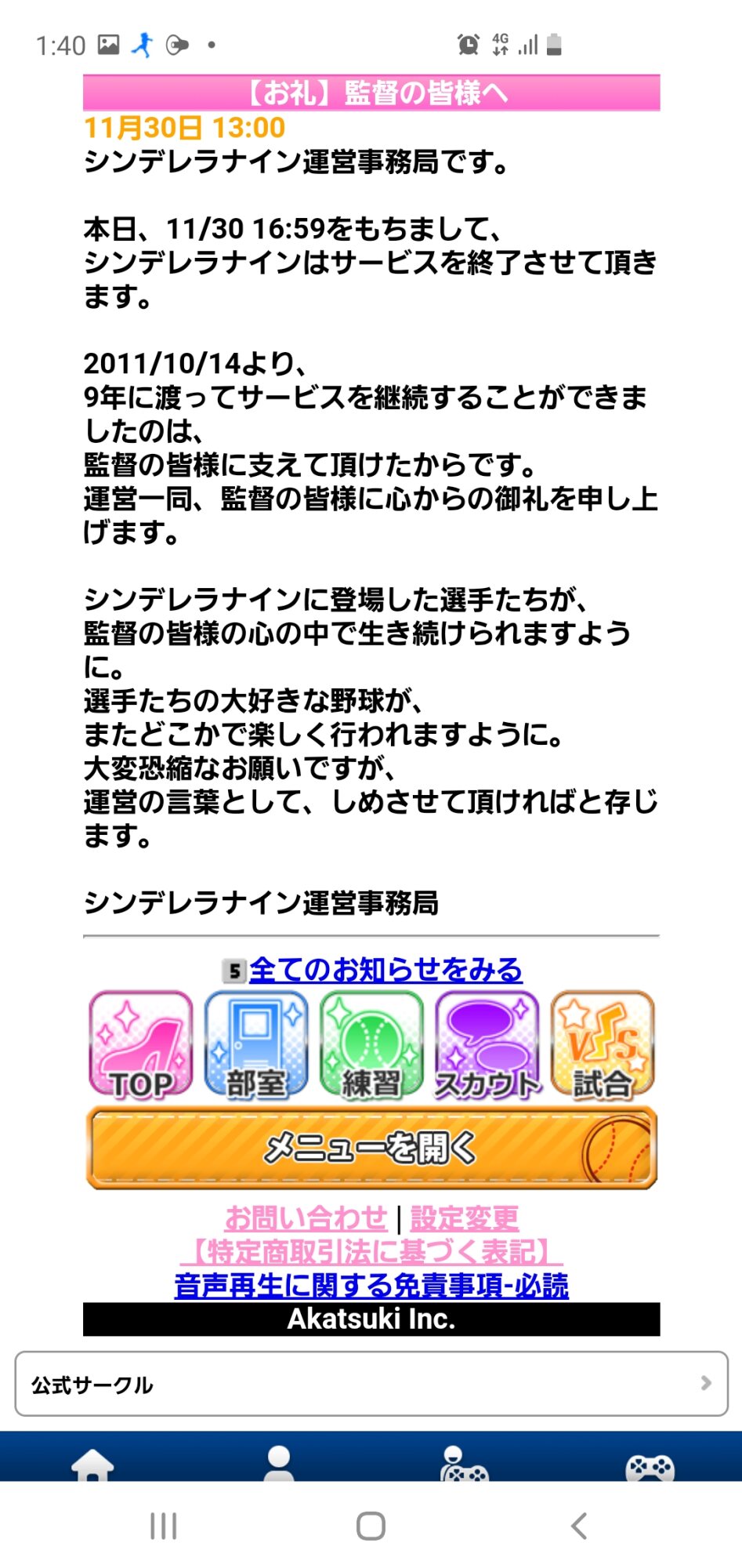
Task: Tap the メニューを開く orange button
Action: [x=371, y=1148]
